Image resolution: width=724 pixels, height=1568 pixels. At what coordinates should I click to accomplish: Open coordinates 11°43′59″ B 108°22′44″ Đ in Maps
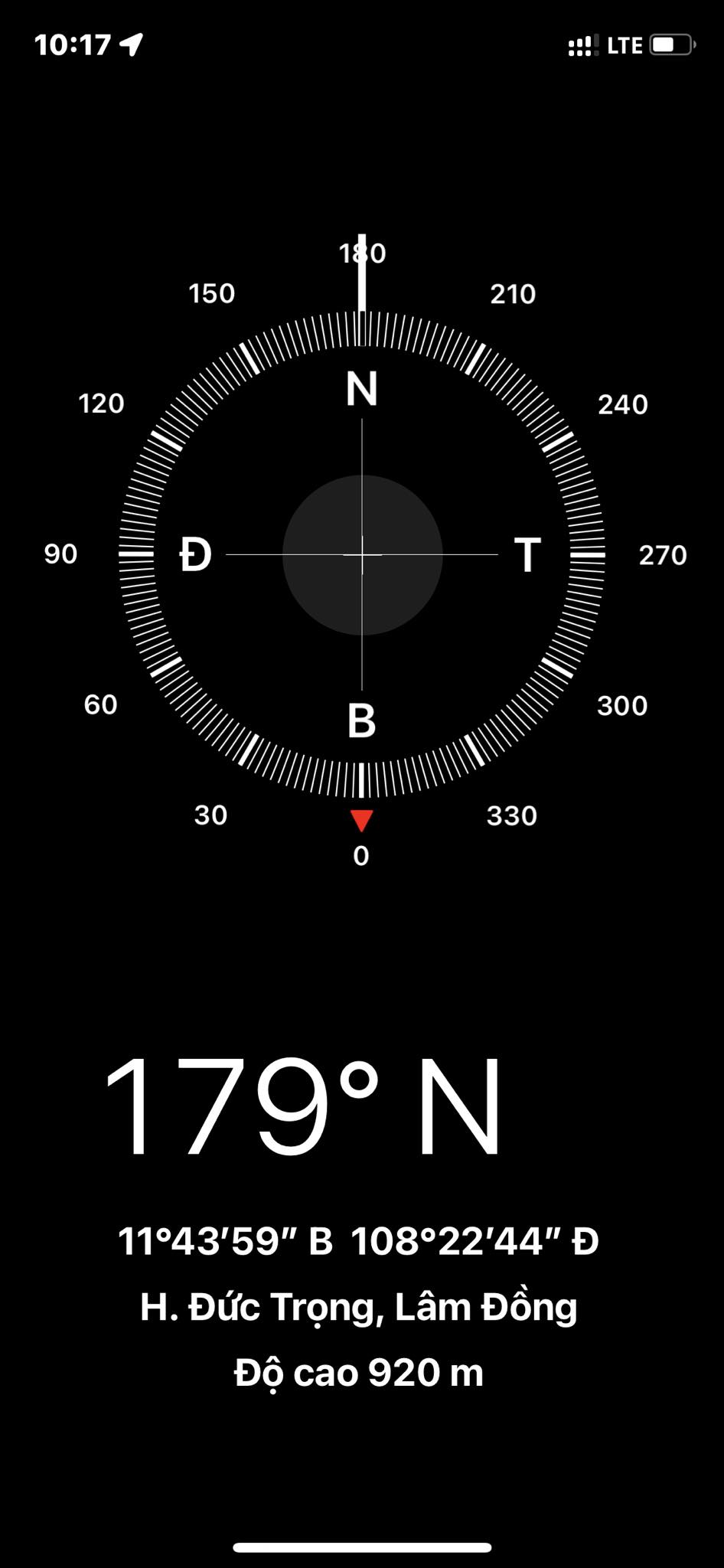click(x=358, y=1241)
